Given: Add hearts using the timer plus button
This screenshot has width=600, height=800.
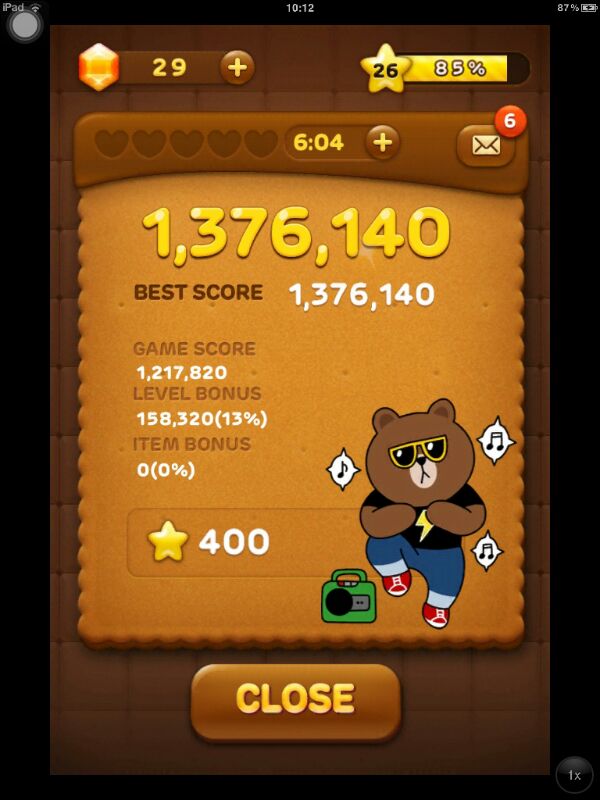Looking at the screenshot, I should 382,142.
